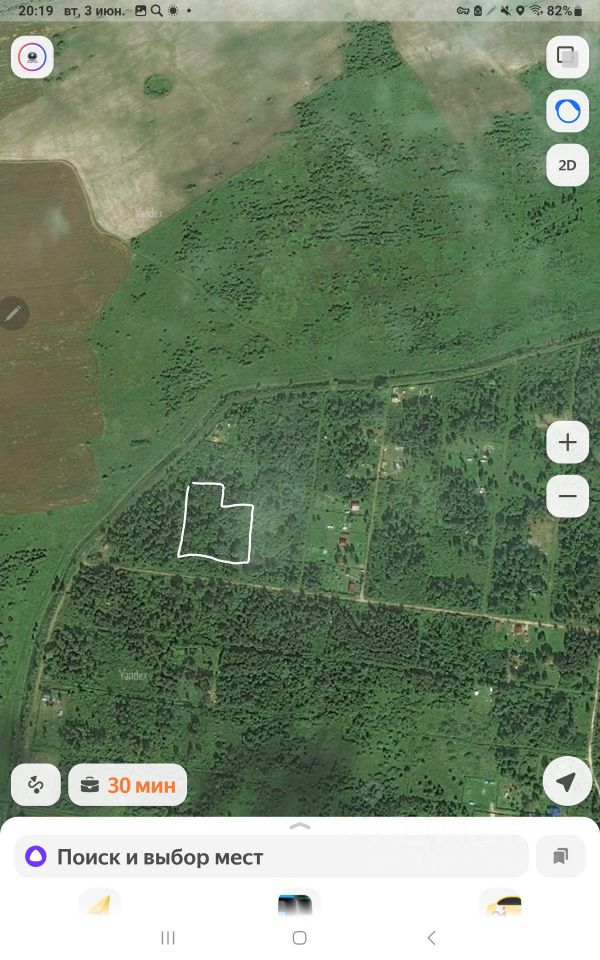Zoom in with the plus button
The image size is (600, 960).
[567, 442]
